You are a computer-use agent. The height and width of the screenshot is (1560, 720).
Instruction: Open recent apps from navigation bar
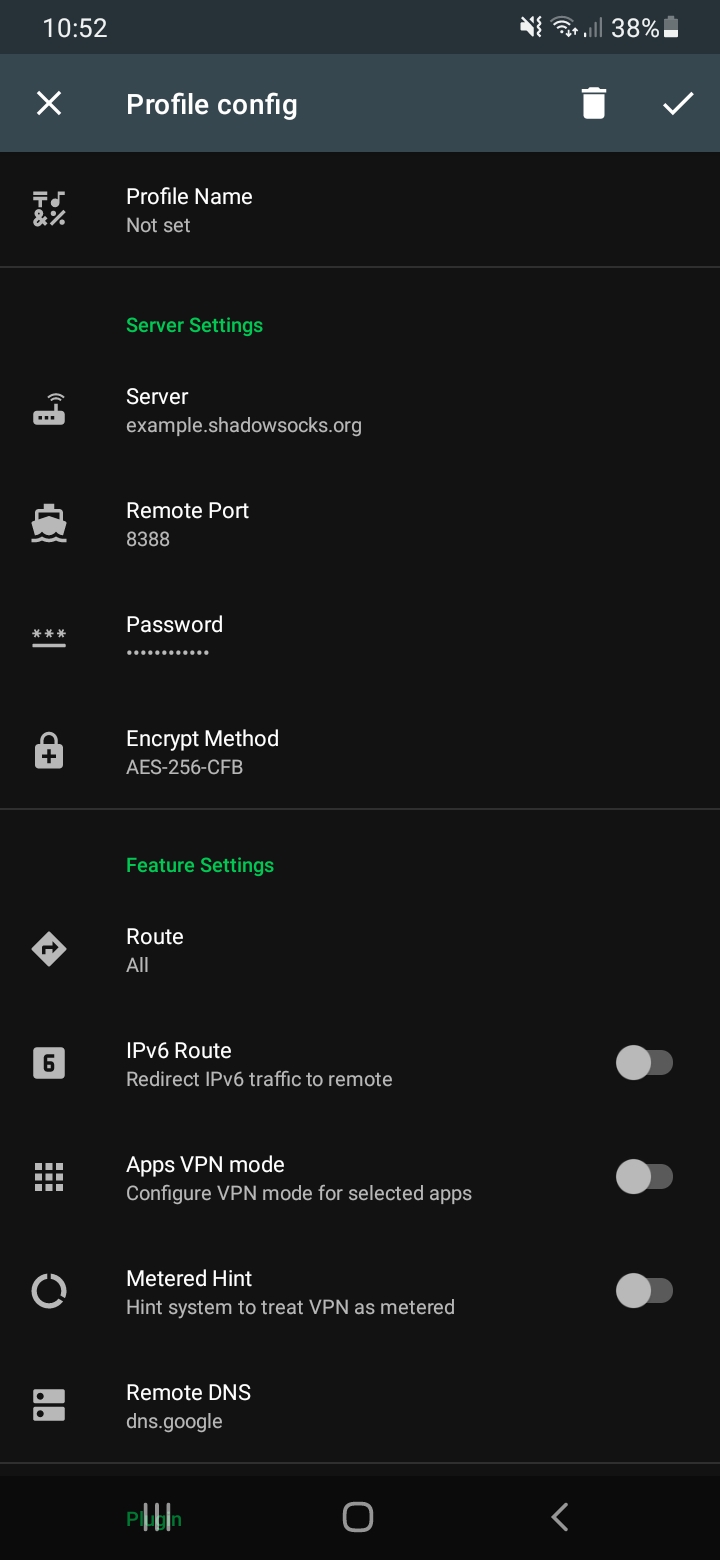[157, 1517]
